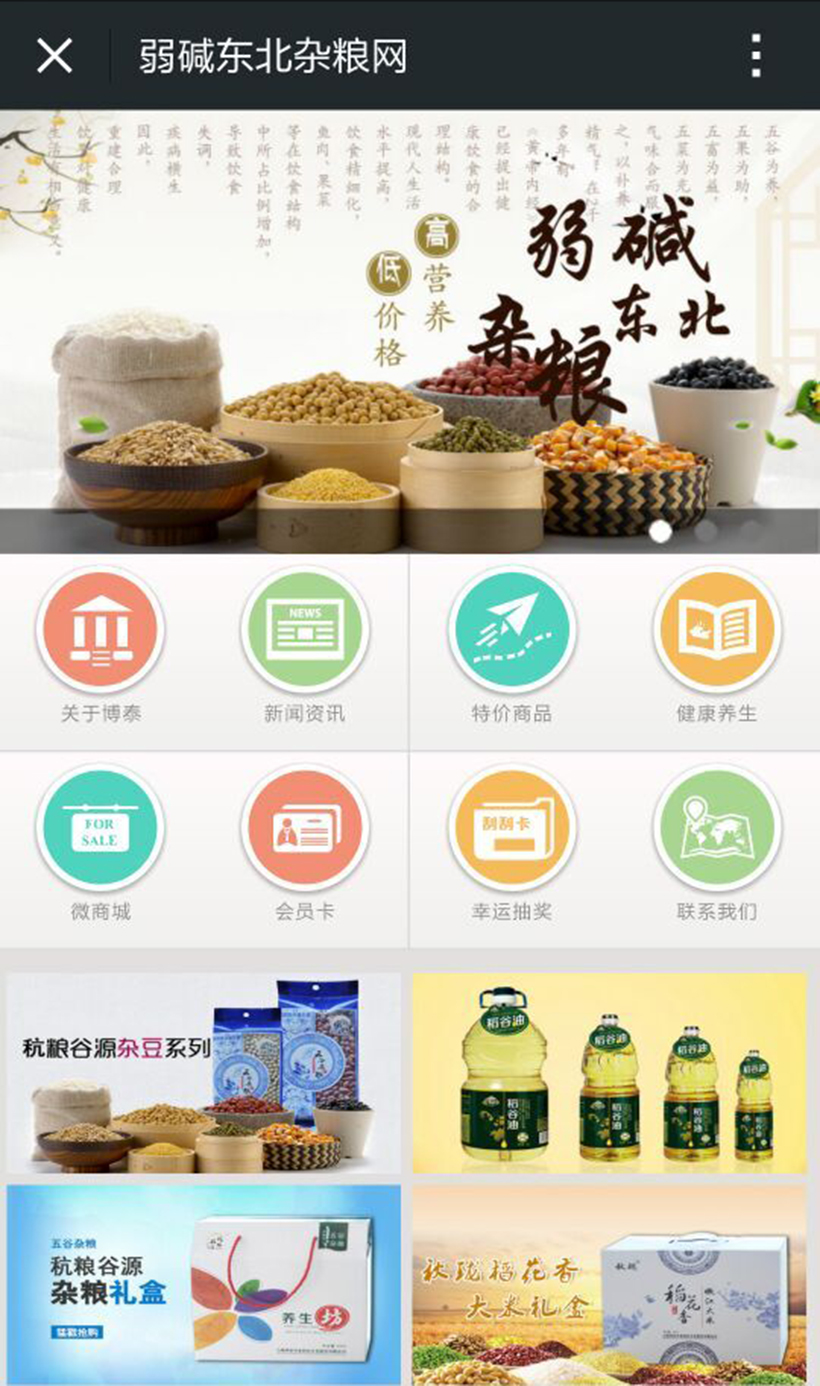View 稻花香大米礼盒 rice gift box tile
The width and height of the screenshot is (820, 1386).
click(609, 1284)
